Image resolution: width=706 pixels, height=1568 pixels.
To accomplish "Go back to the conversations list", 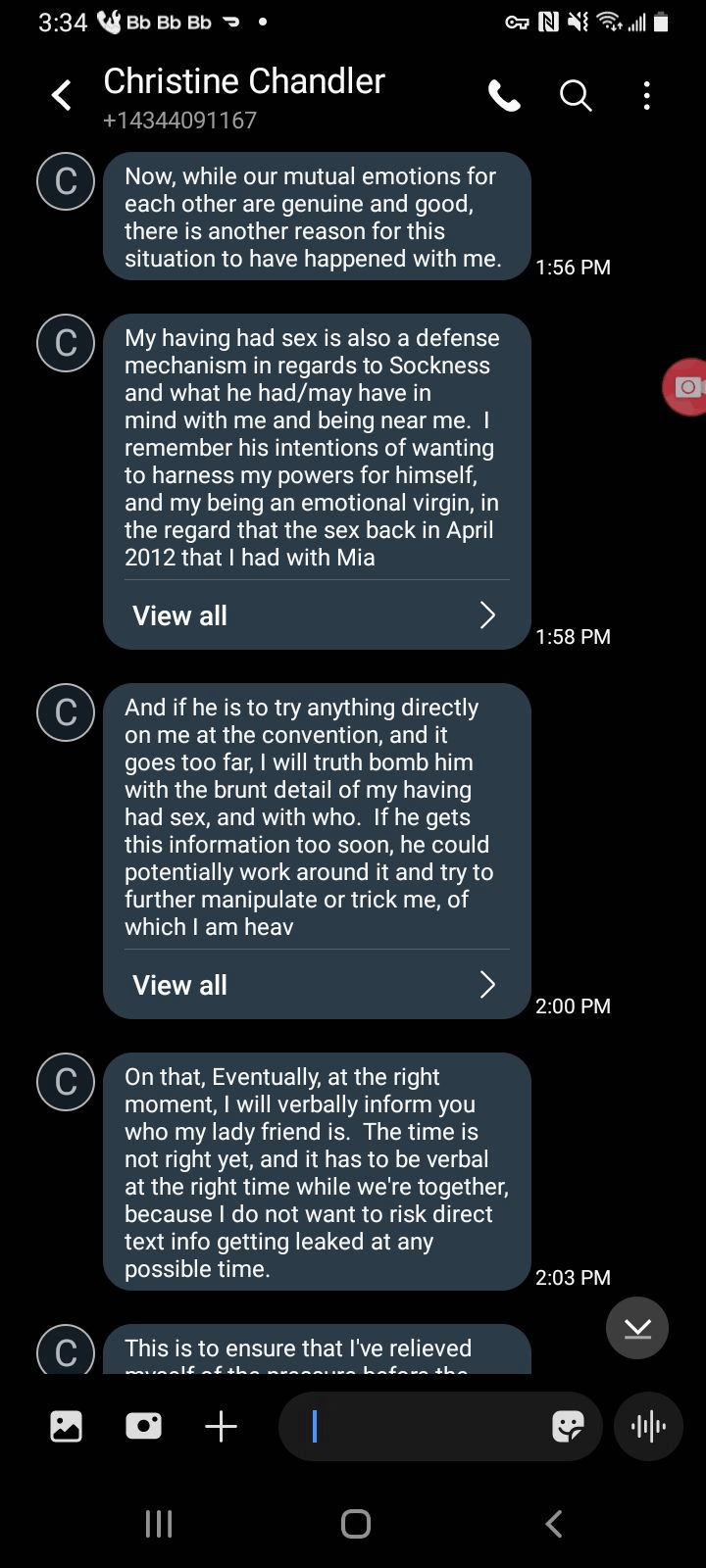I will click(x=61, y=96).
